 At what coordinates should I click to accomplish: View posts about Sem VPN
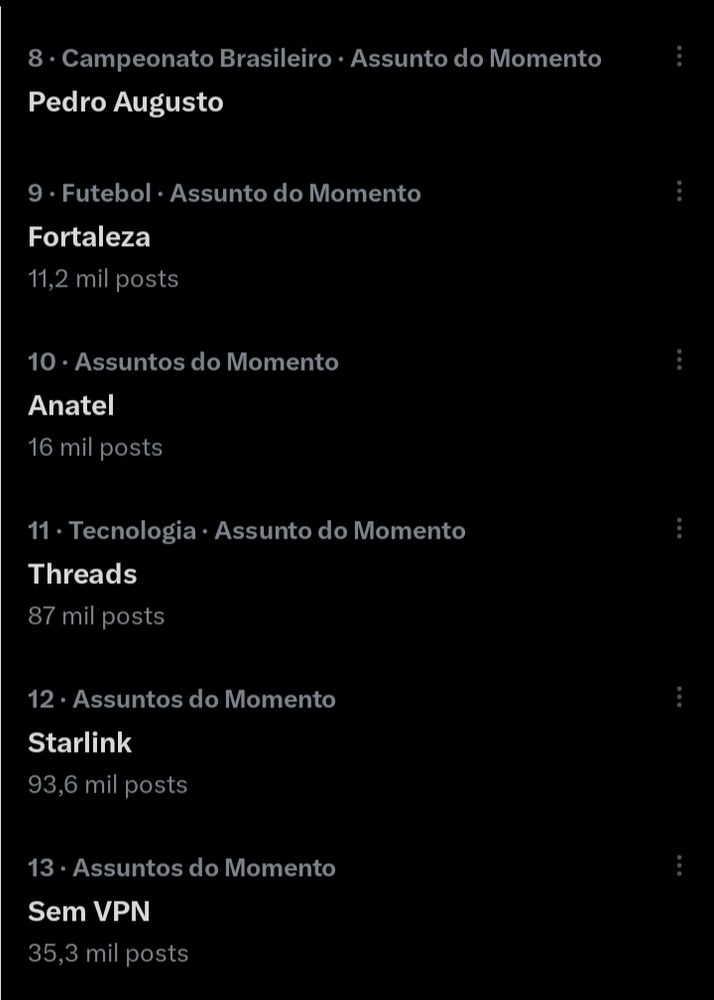pyautogui.click(x=90, y=911)
